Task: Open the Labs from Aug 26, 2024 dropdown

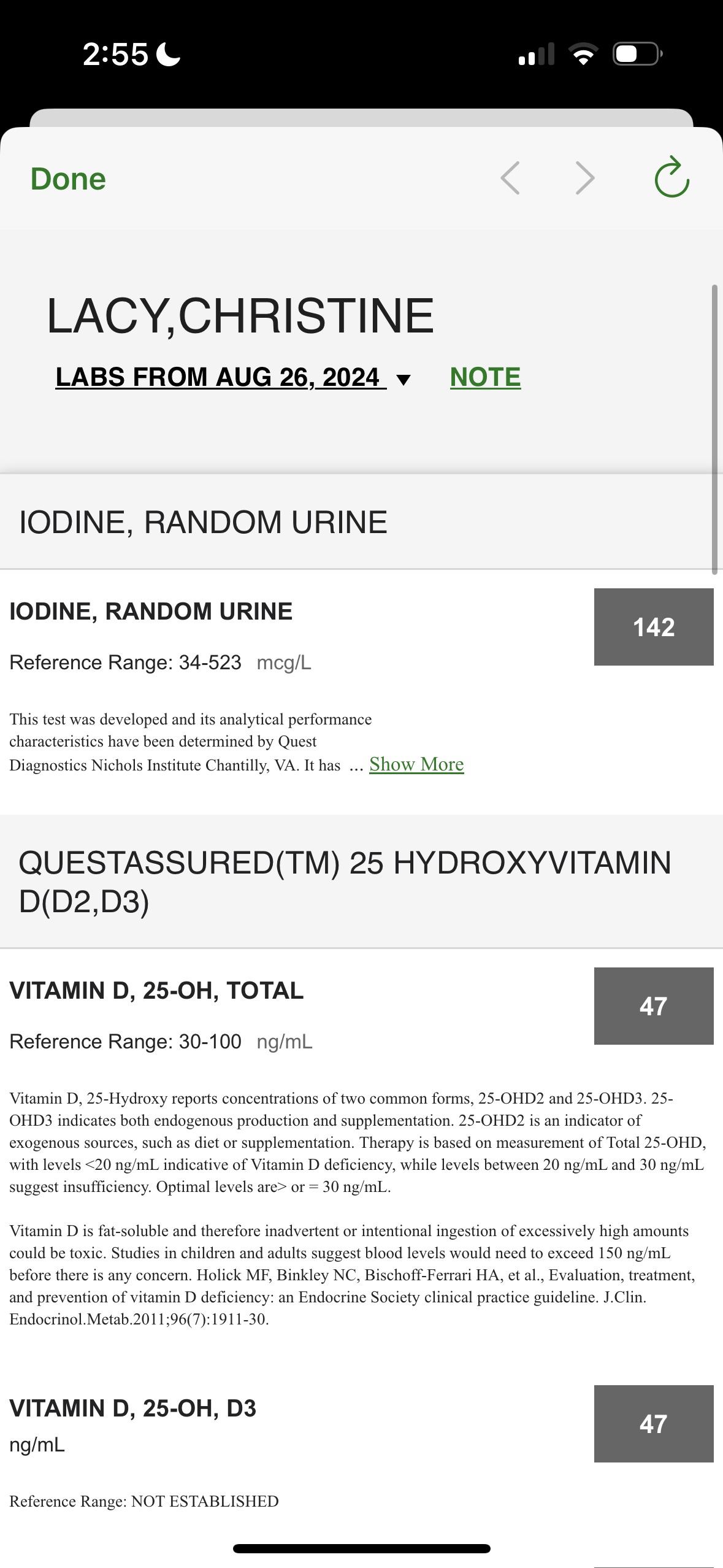Action: 233,378
